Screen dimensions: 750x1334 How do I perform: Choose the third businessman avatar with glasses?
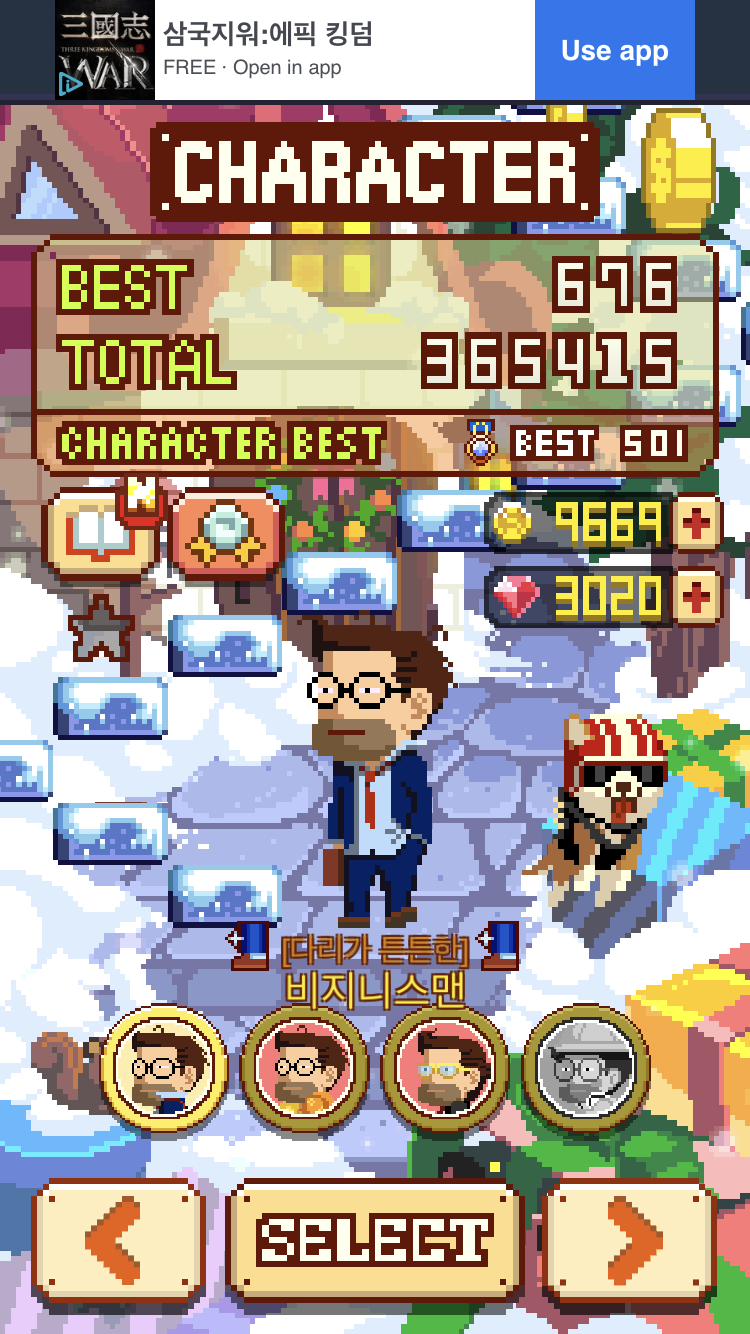point(445,1068)
